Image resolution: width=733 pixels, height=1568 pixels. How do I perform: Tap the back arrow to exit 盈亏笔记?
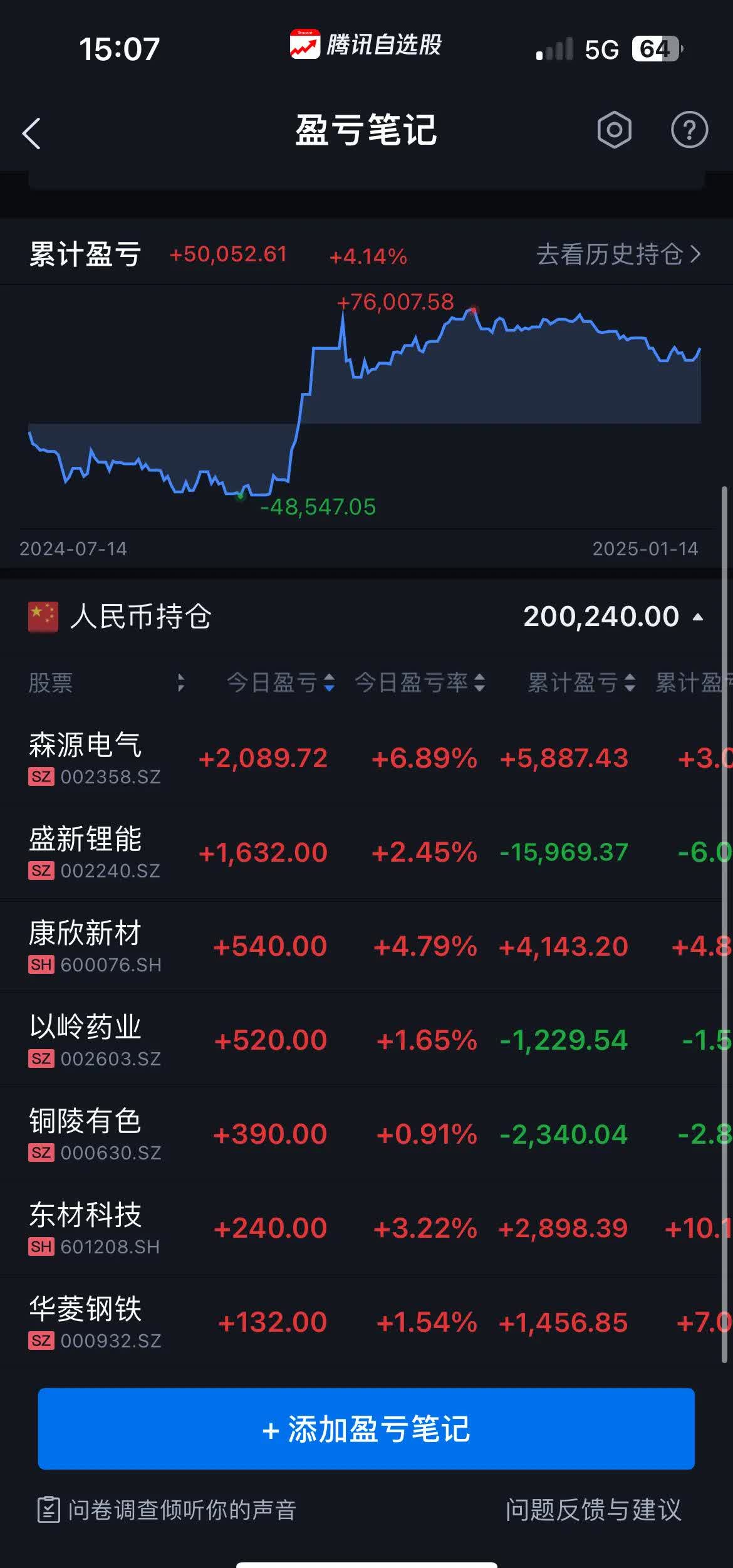[x=32, y=133]
